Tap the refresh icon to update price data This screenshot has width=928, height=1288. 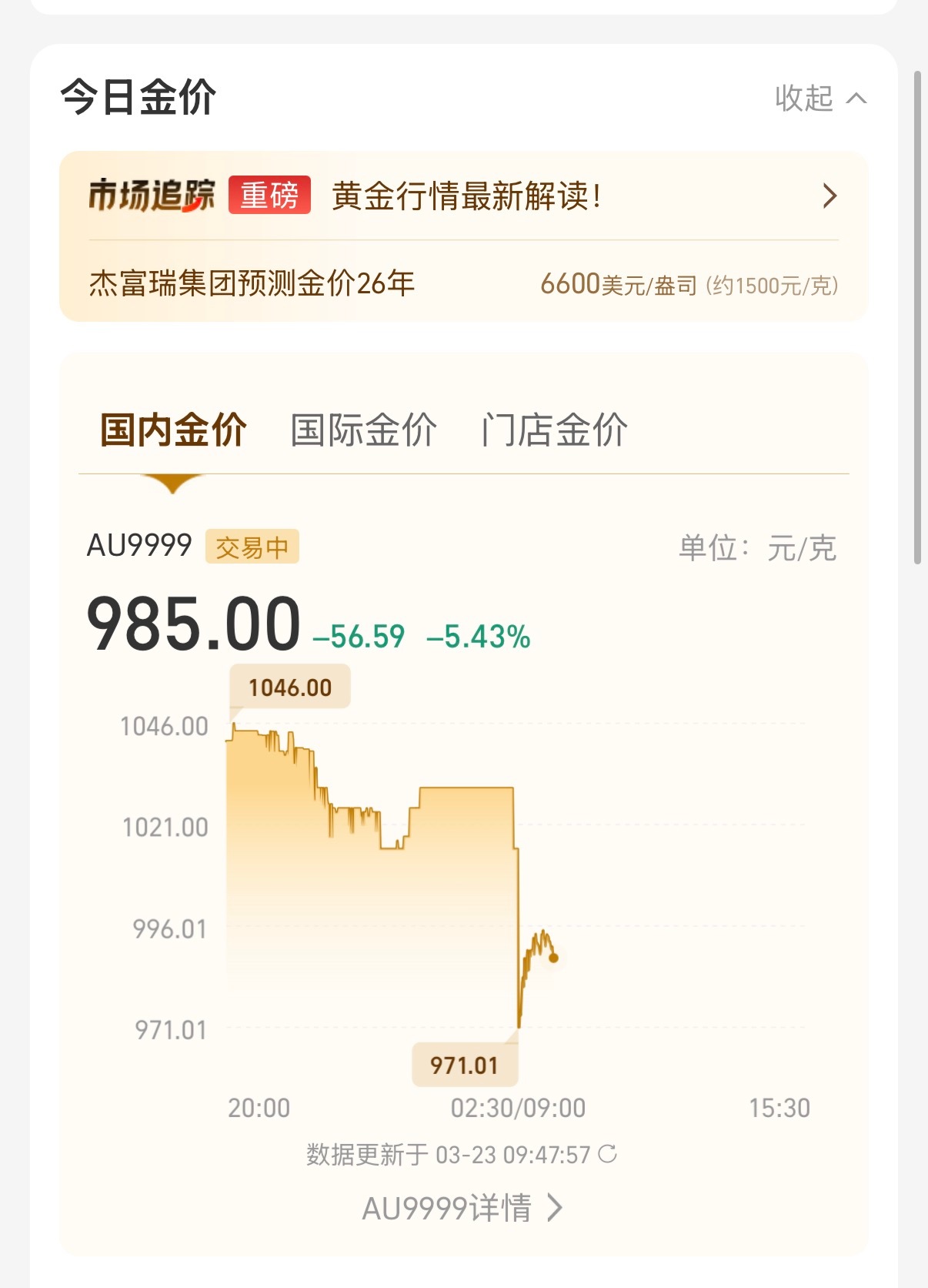608,1155
